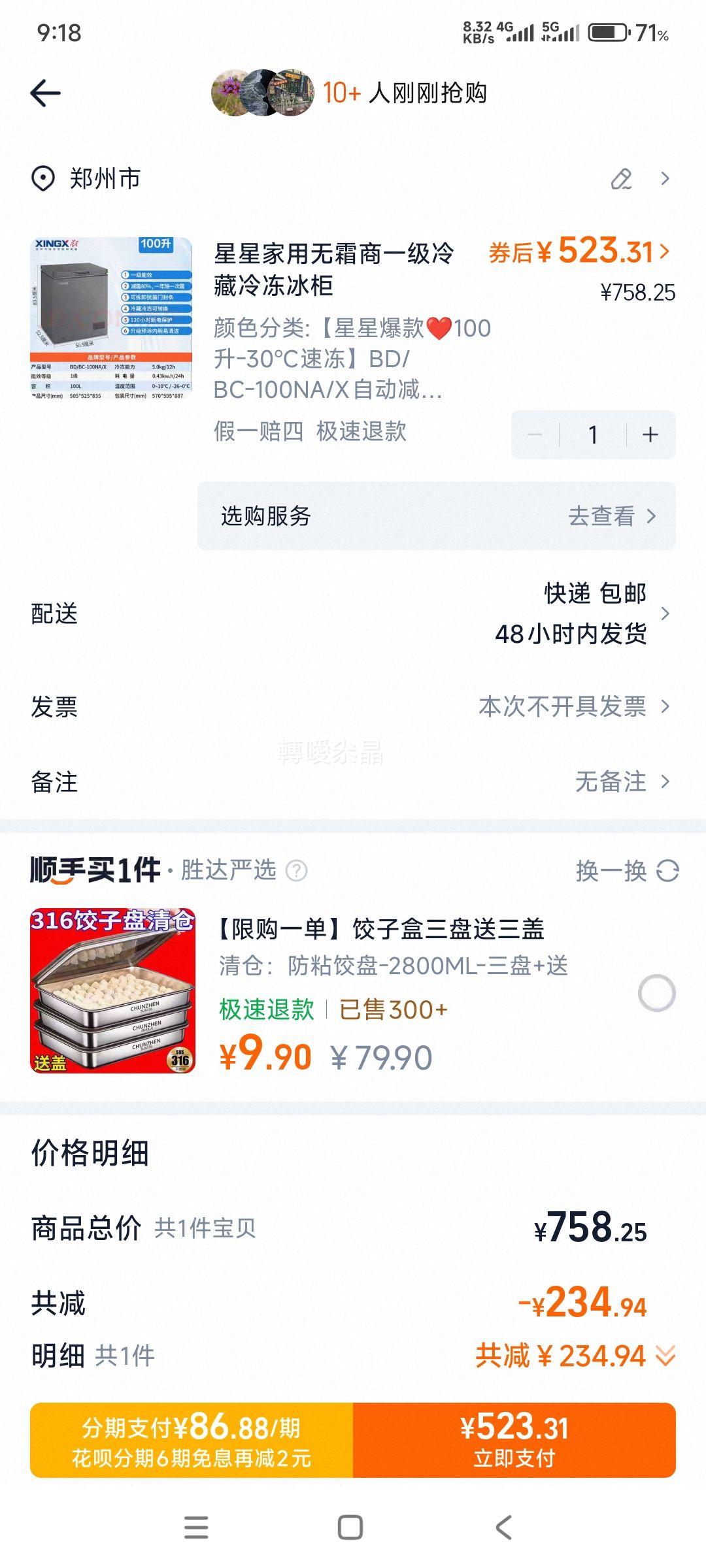Open address editing via the pencil icon
This screenshot has width=706, height=1568.
(621, 178)
